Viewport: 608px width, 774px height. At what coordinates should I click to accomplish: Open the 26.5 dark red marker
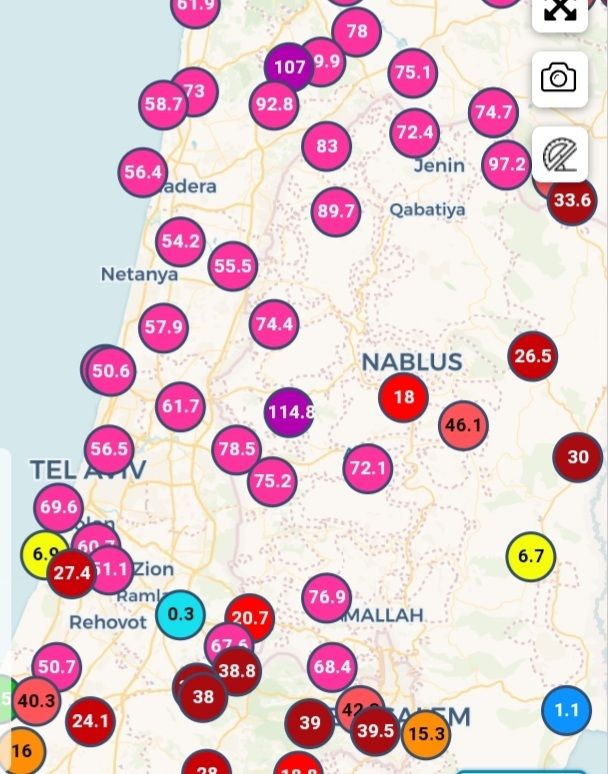pyautogui.click(x=532, y=356)
